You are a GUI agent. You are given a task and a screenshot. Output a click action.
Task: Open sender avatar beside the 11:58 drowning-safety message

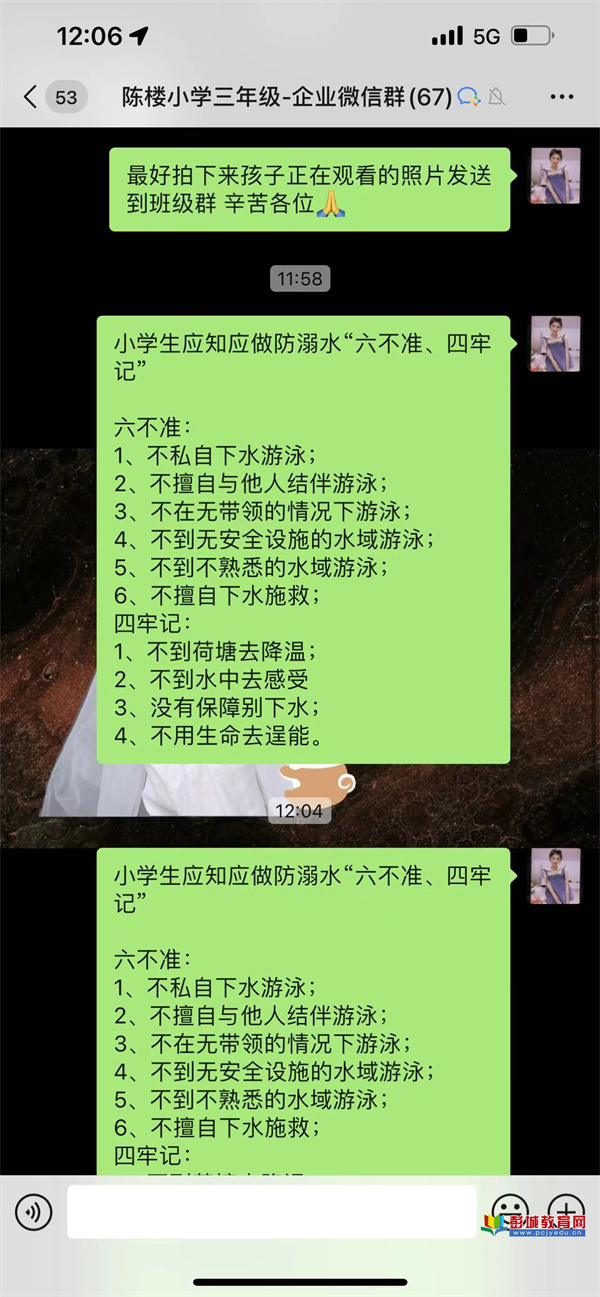point(555,344)
